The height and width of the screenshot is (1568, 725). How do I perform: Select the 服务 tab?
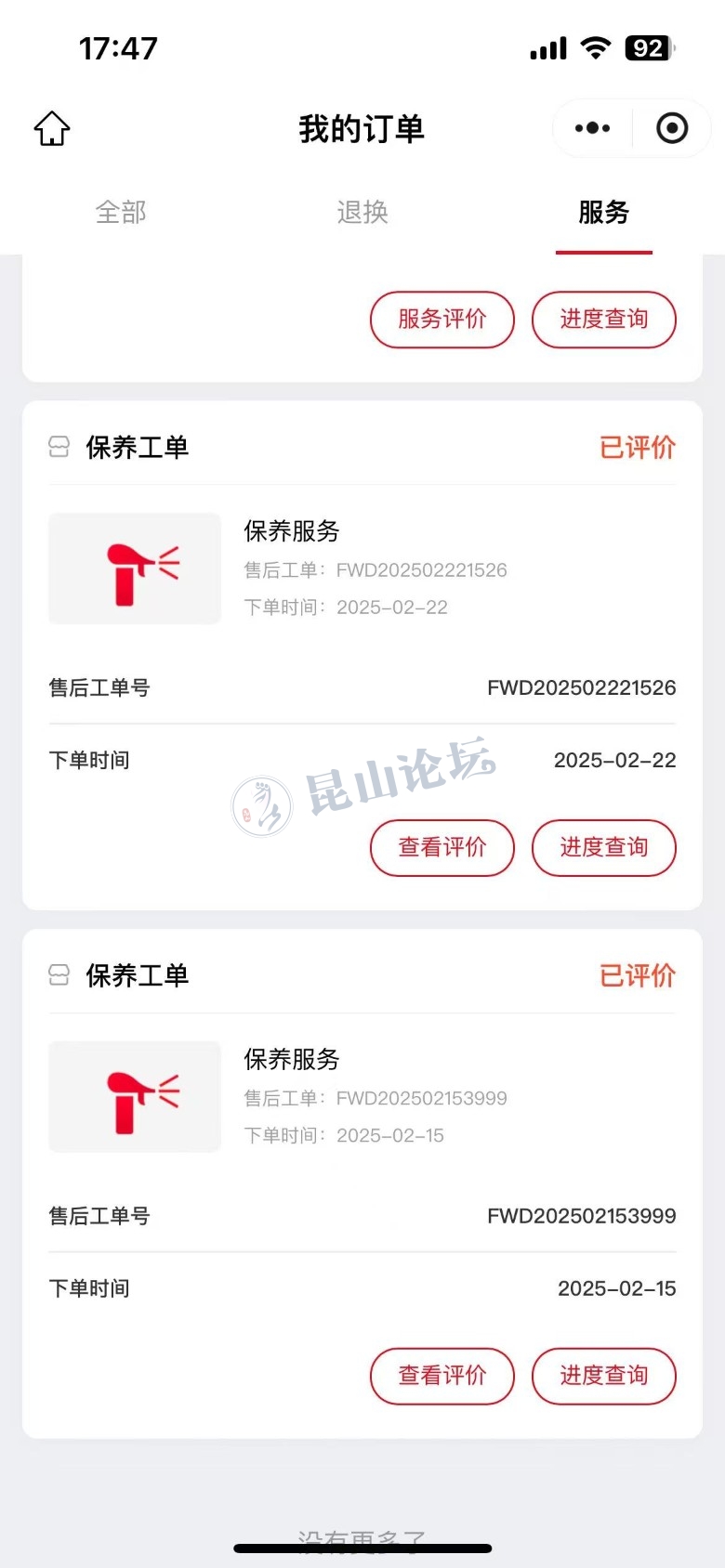click(604, 213)
